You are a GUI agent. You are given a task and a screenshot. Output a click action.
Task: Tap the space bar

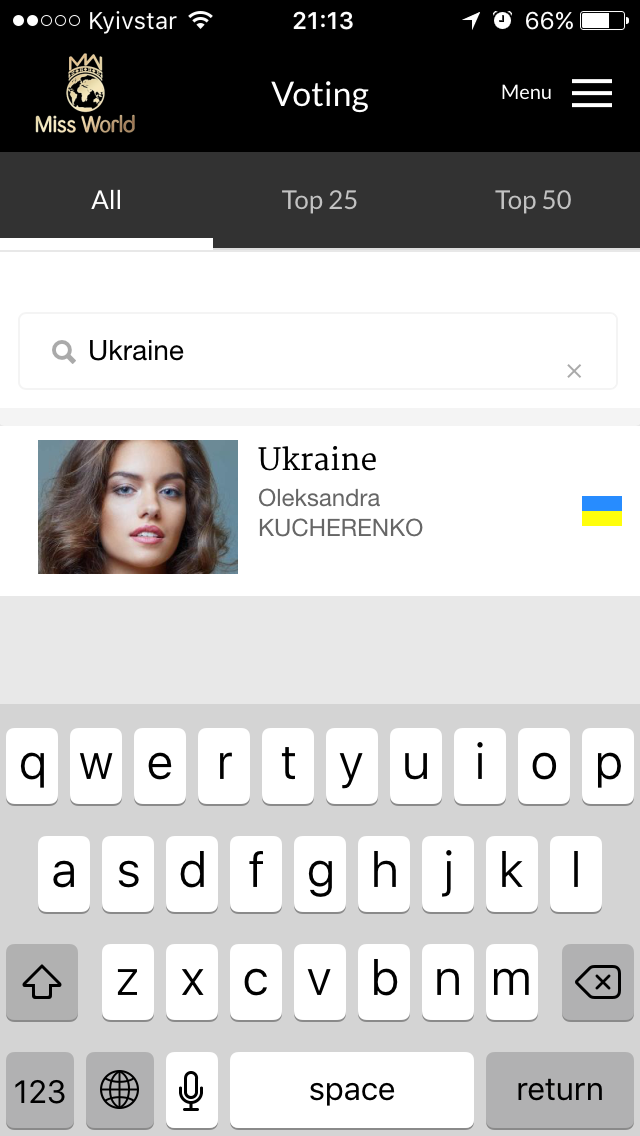click(351, 1089)
